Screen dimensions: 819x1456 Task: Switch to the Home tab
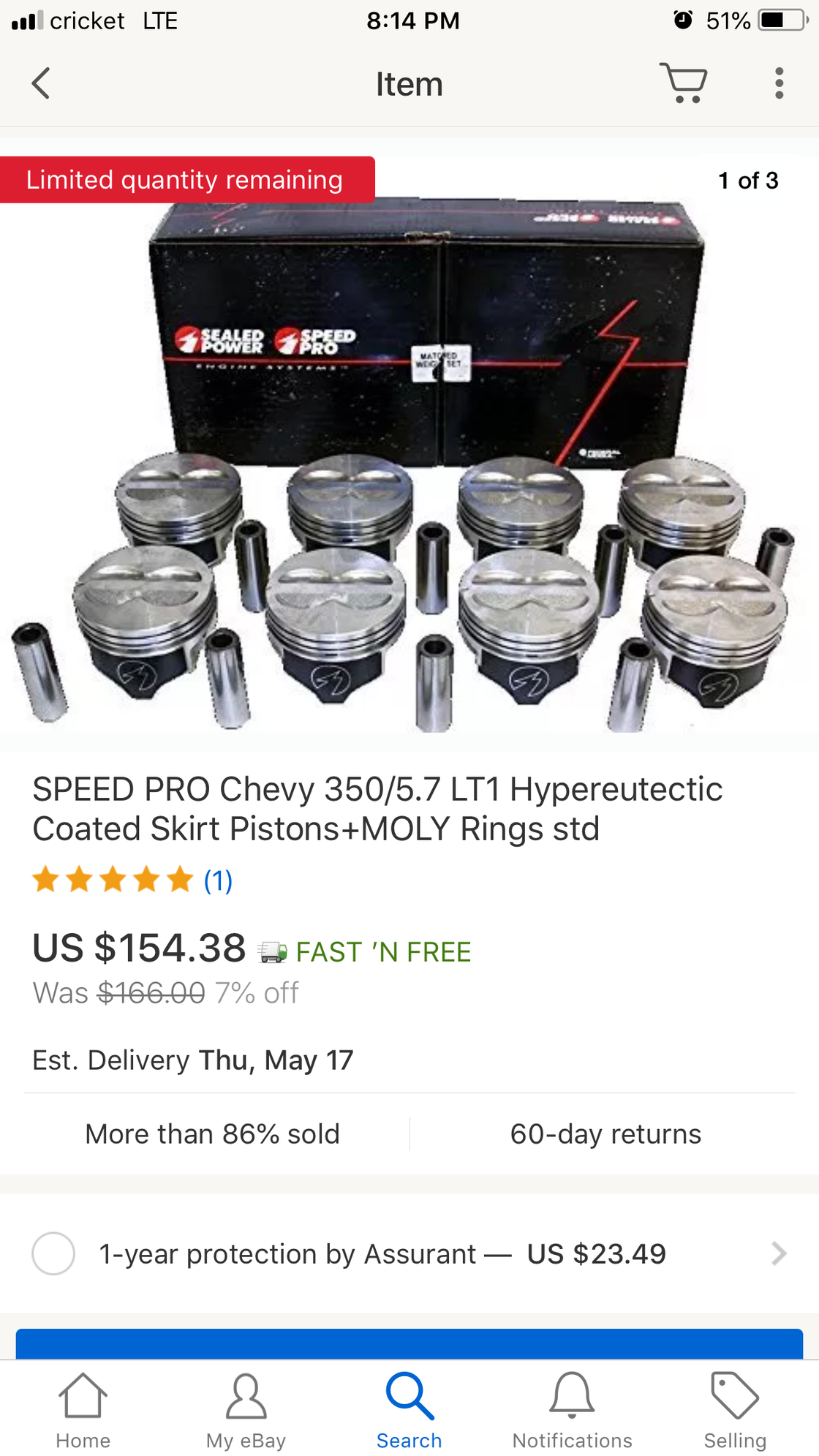83,1411
